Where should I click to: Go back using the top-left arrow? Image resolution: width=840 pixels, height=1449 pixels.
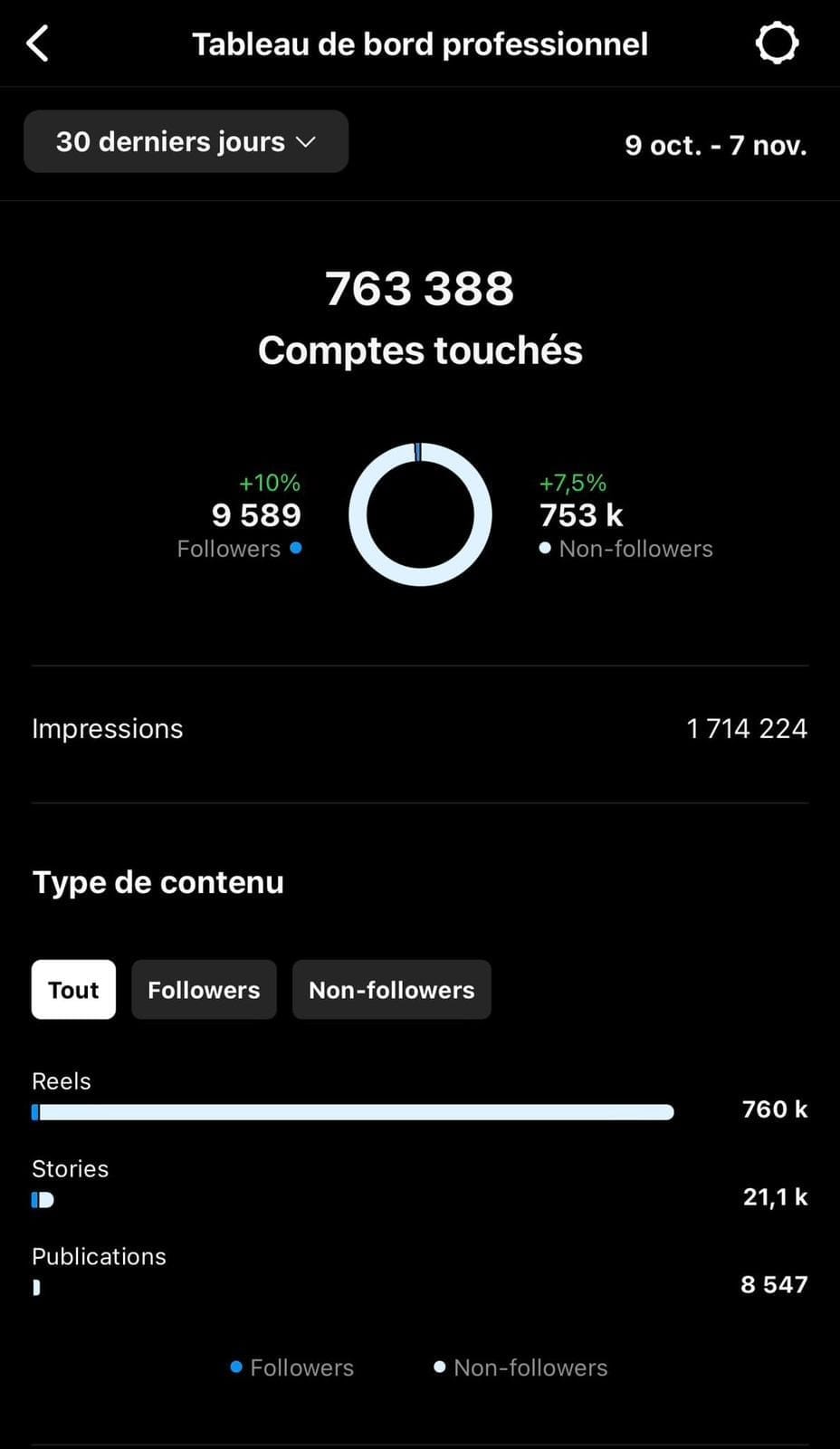37,43
